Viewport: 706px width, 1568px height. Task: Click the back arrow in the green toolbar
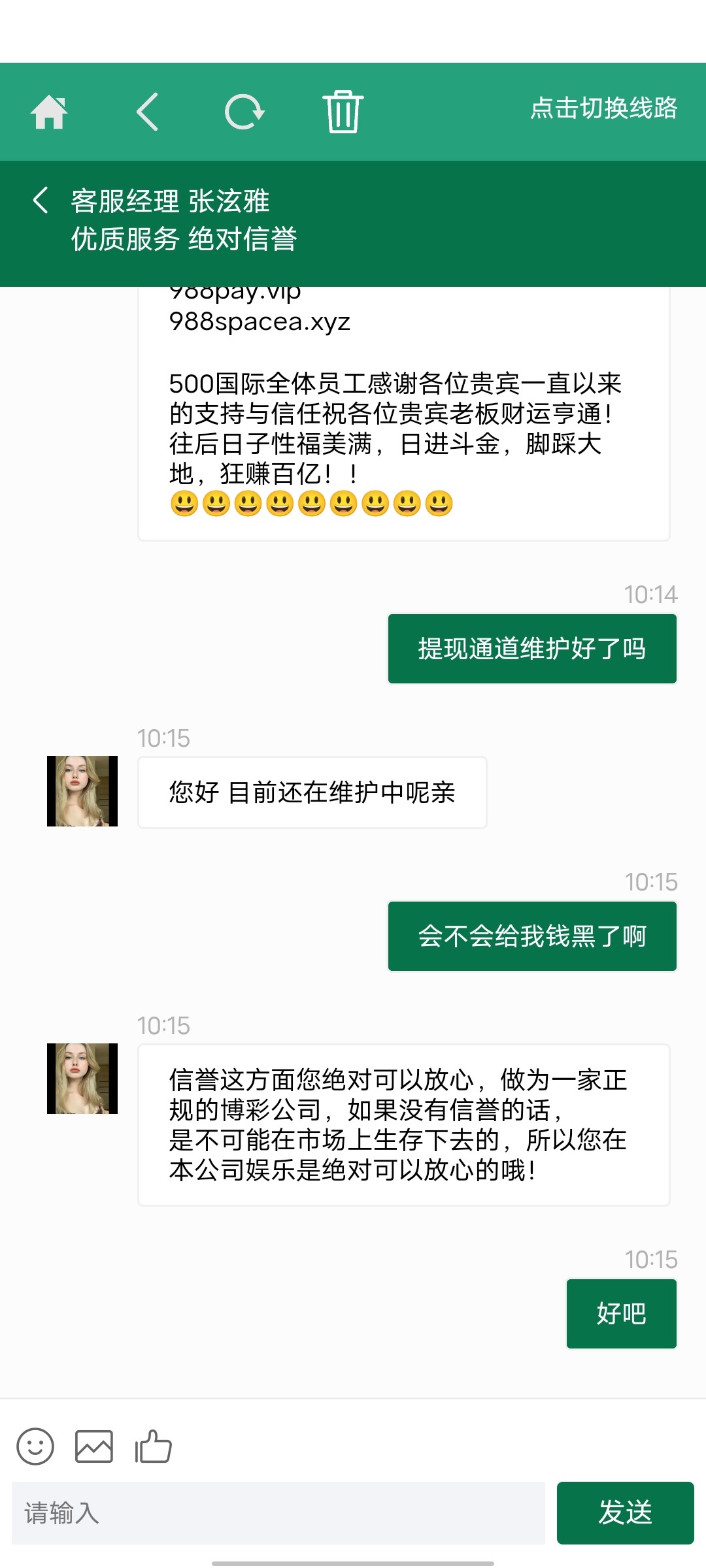click(147, 111)
